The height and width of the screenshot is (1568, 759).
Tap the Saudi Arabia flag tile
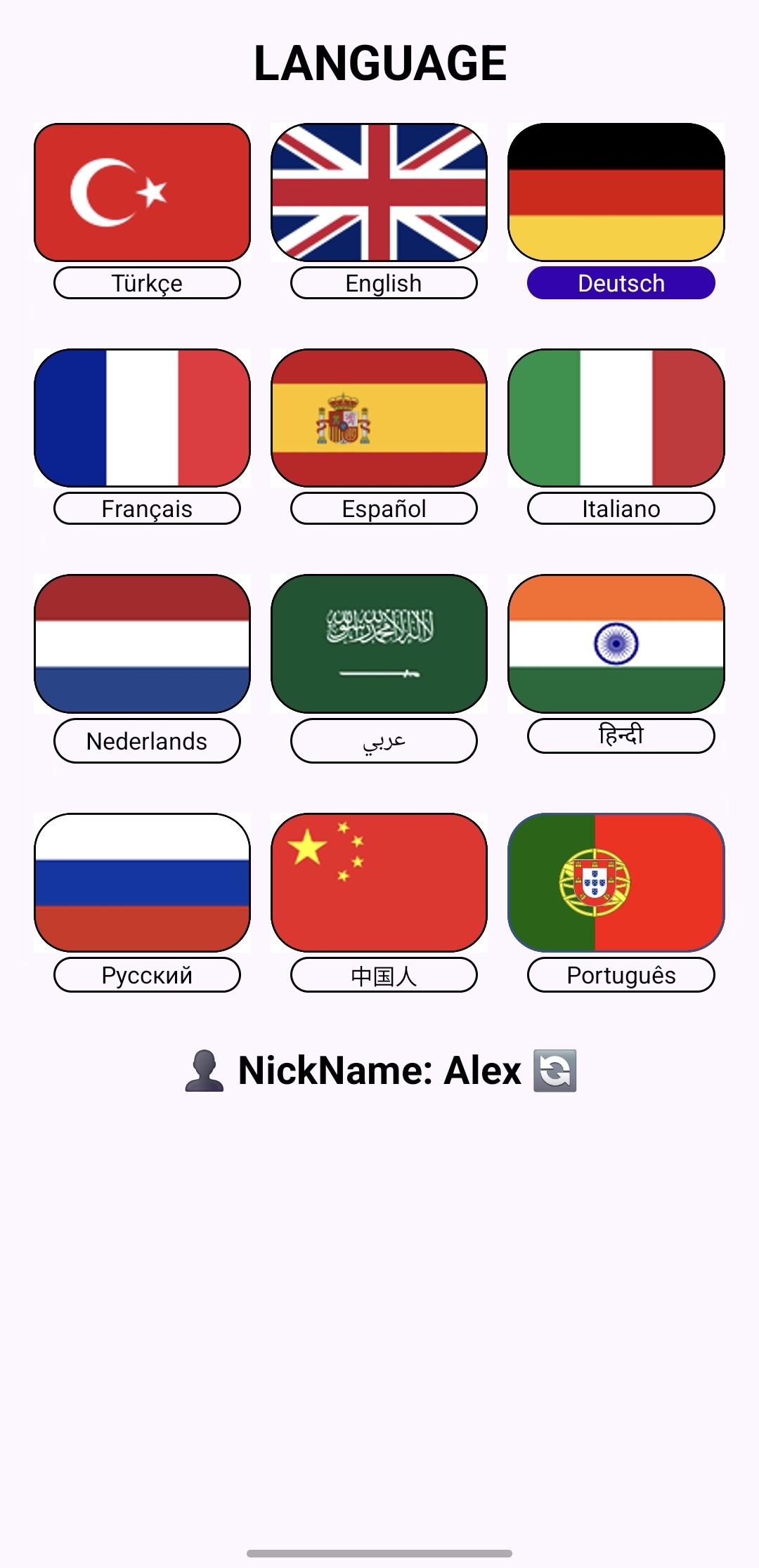click(x=379, y=643)
